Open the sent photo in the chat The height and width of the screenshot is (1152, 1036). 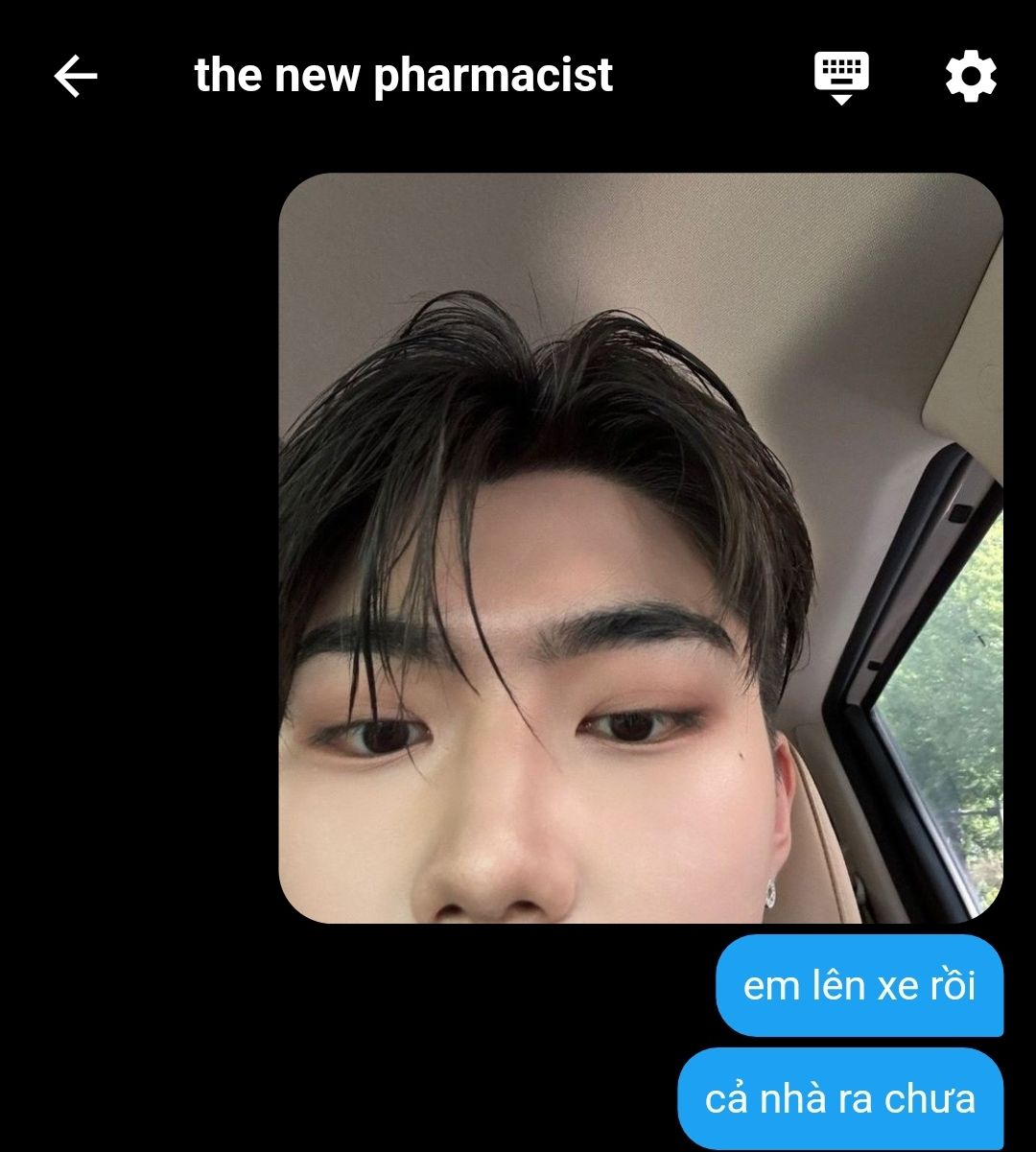pos(640,548)
